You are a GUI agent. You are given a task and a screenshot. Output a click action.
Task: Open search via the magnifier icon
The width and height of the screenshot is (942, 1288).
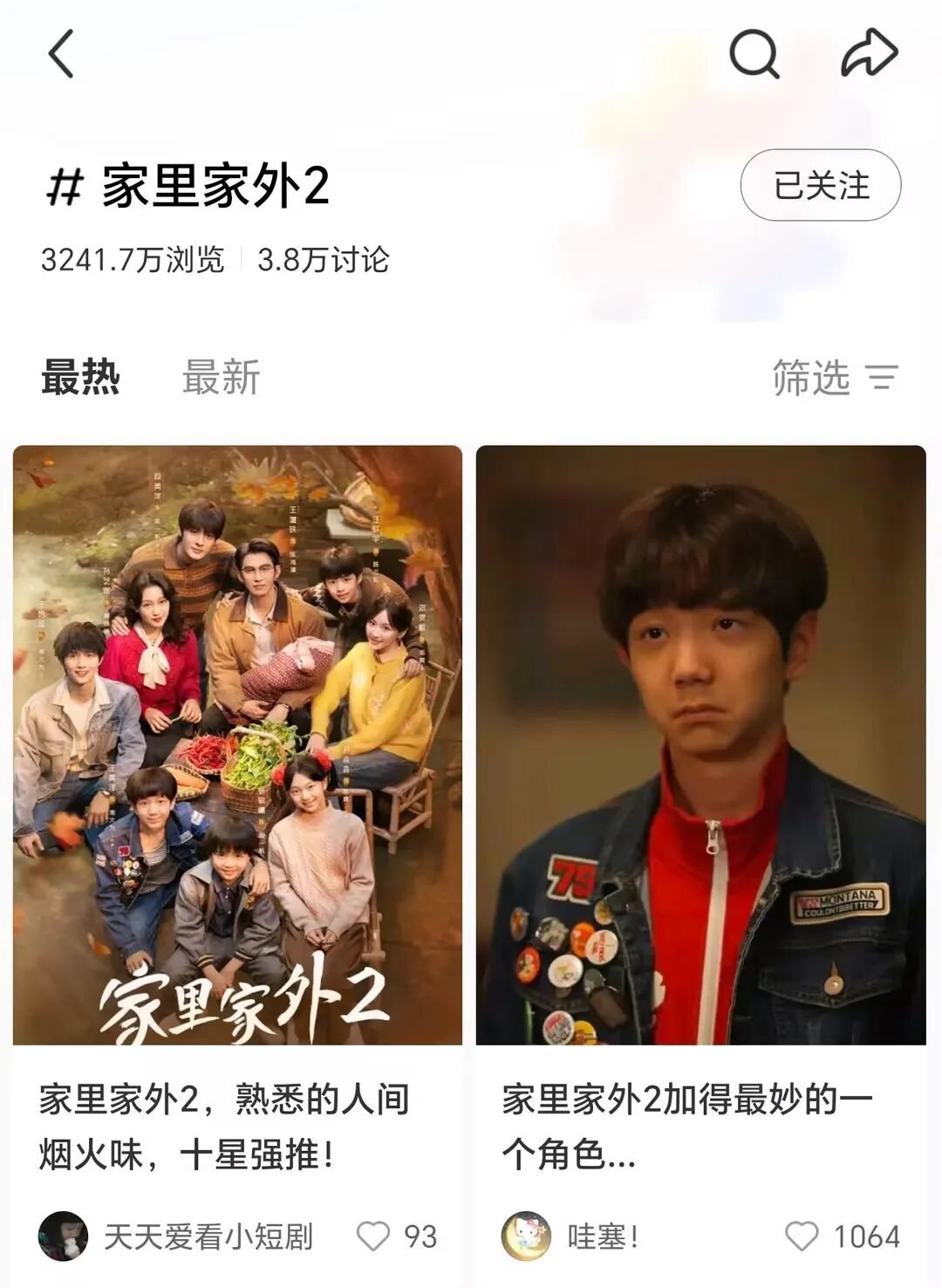click(x=754, y=54)
